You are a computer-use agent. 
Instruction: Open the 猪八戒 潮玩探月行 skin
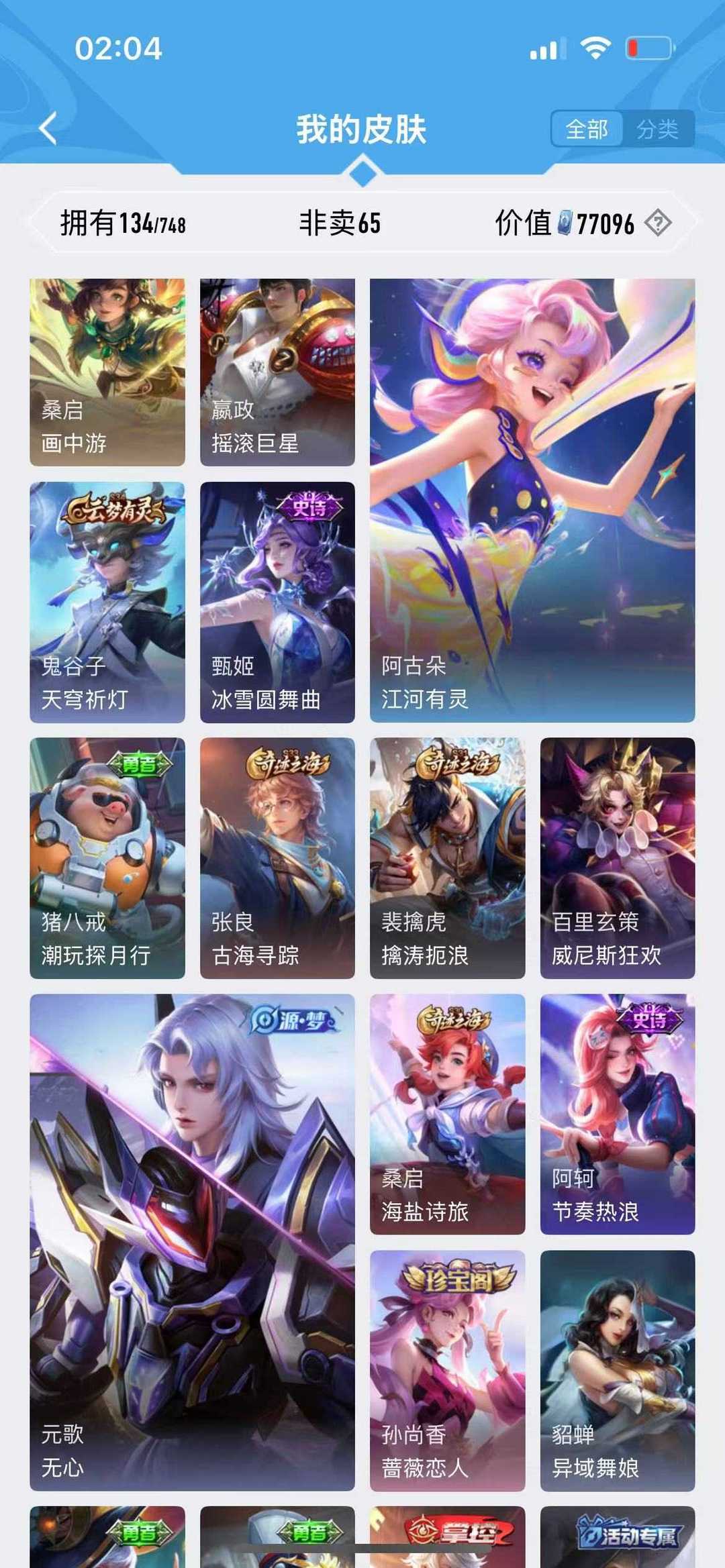click(107, 857)
